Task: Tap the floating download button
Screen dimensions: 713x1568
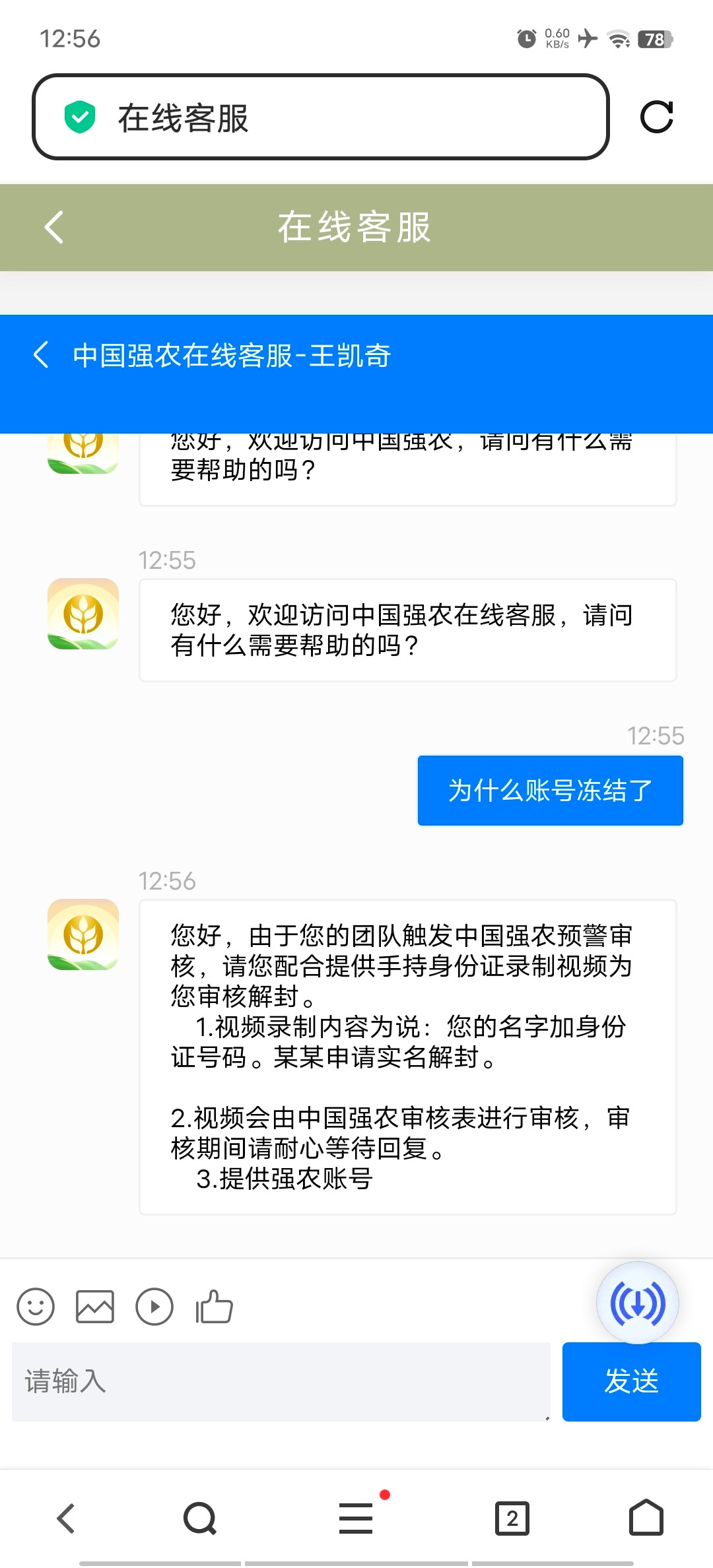Action: 637,1303
